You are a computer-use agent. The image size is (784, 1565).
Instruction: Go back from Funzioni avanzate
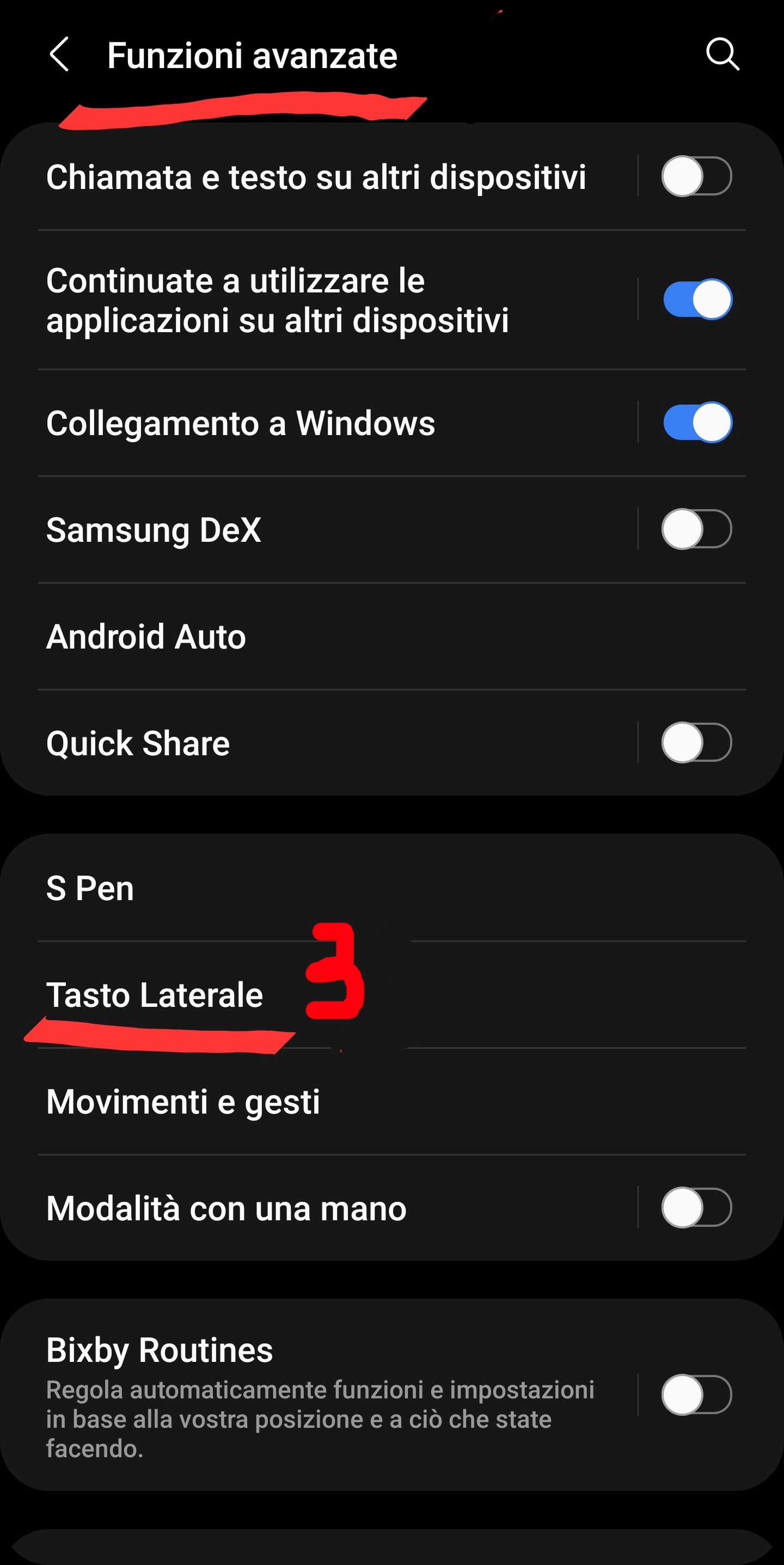point(59,54)
